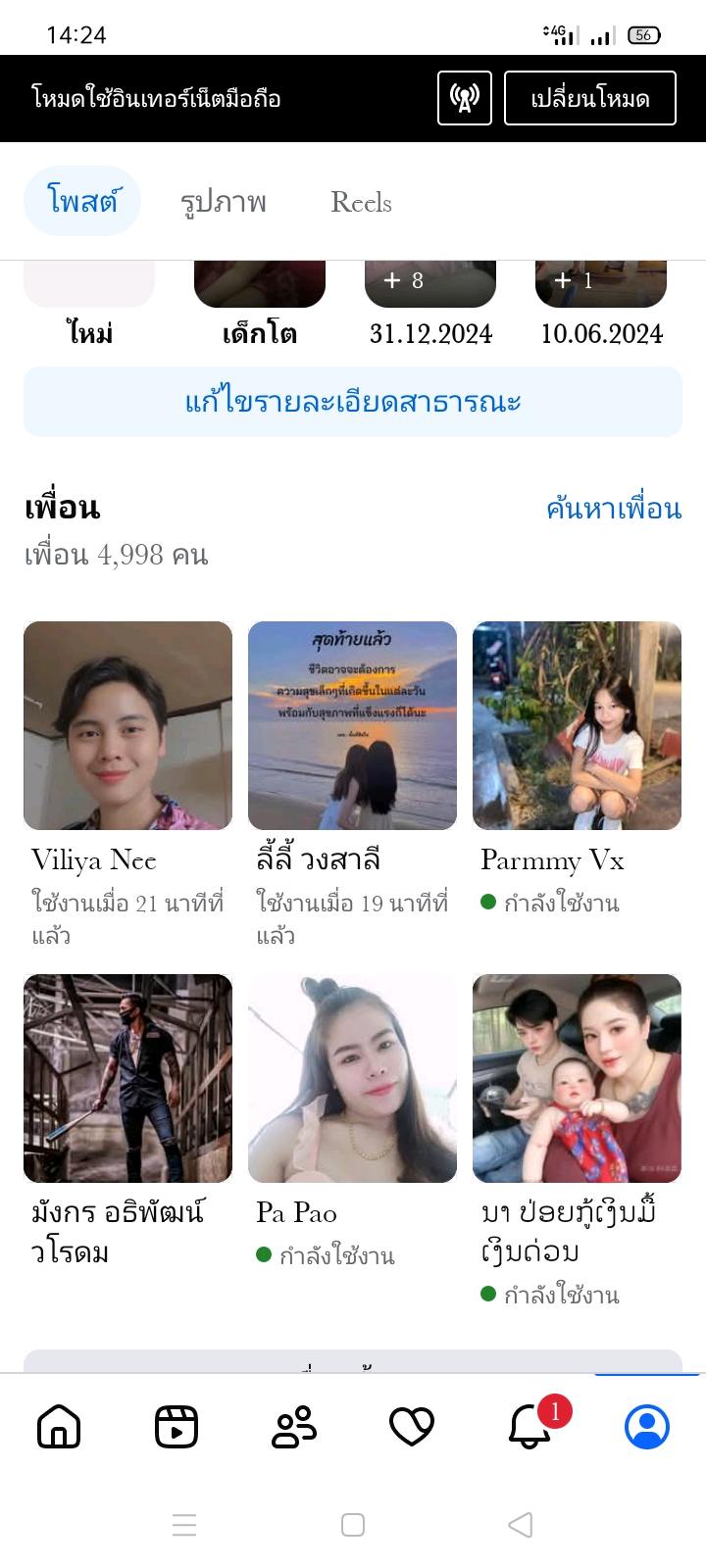Screen dimensions: 706x1568
Task: Open the notifications bell
Action: click(529, 1426)
